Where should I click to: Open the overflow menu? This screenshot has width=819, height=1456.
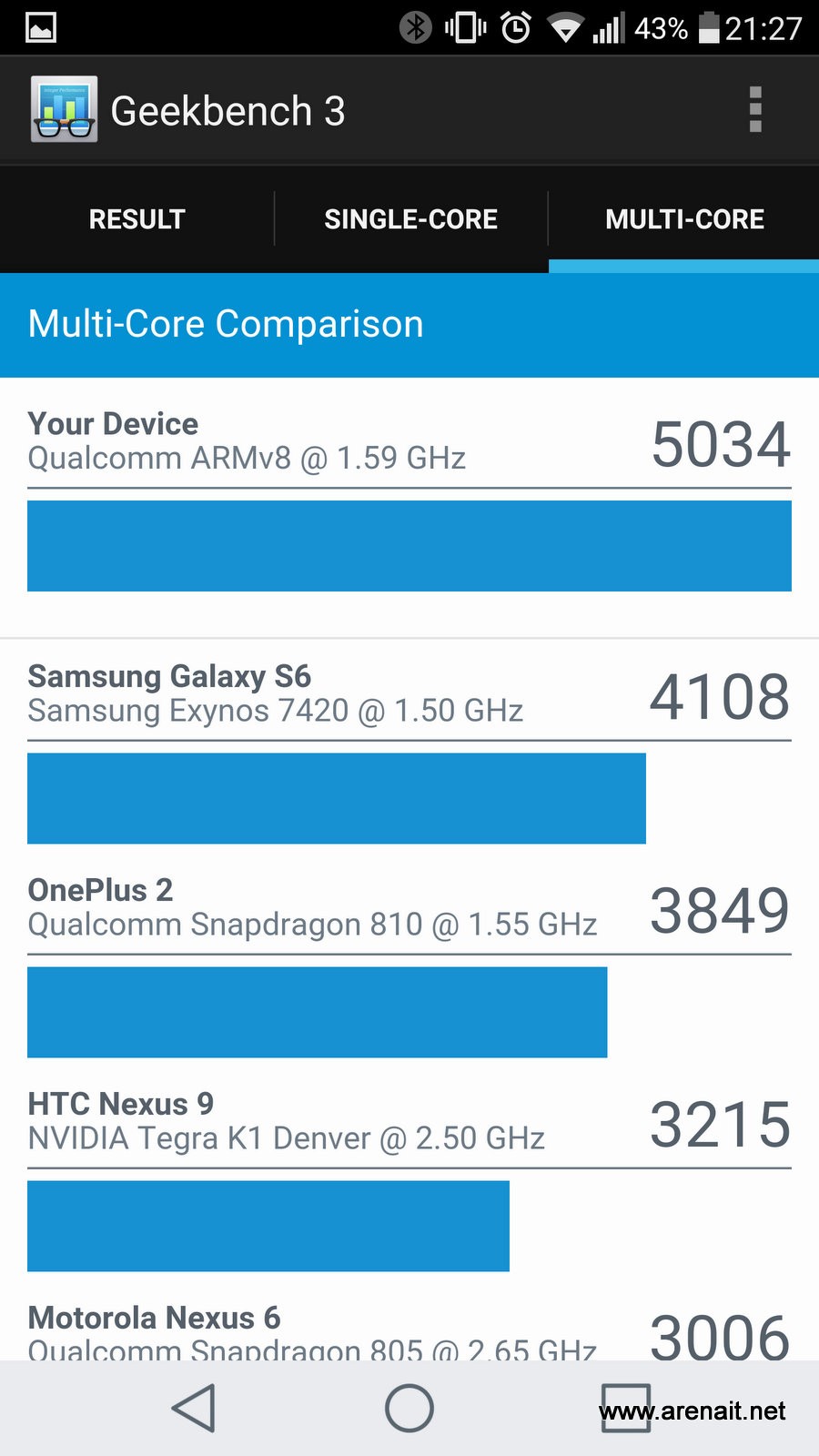(754, 110)
